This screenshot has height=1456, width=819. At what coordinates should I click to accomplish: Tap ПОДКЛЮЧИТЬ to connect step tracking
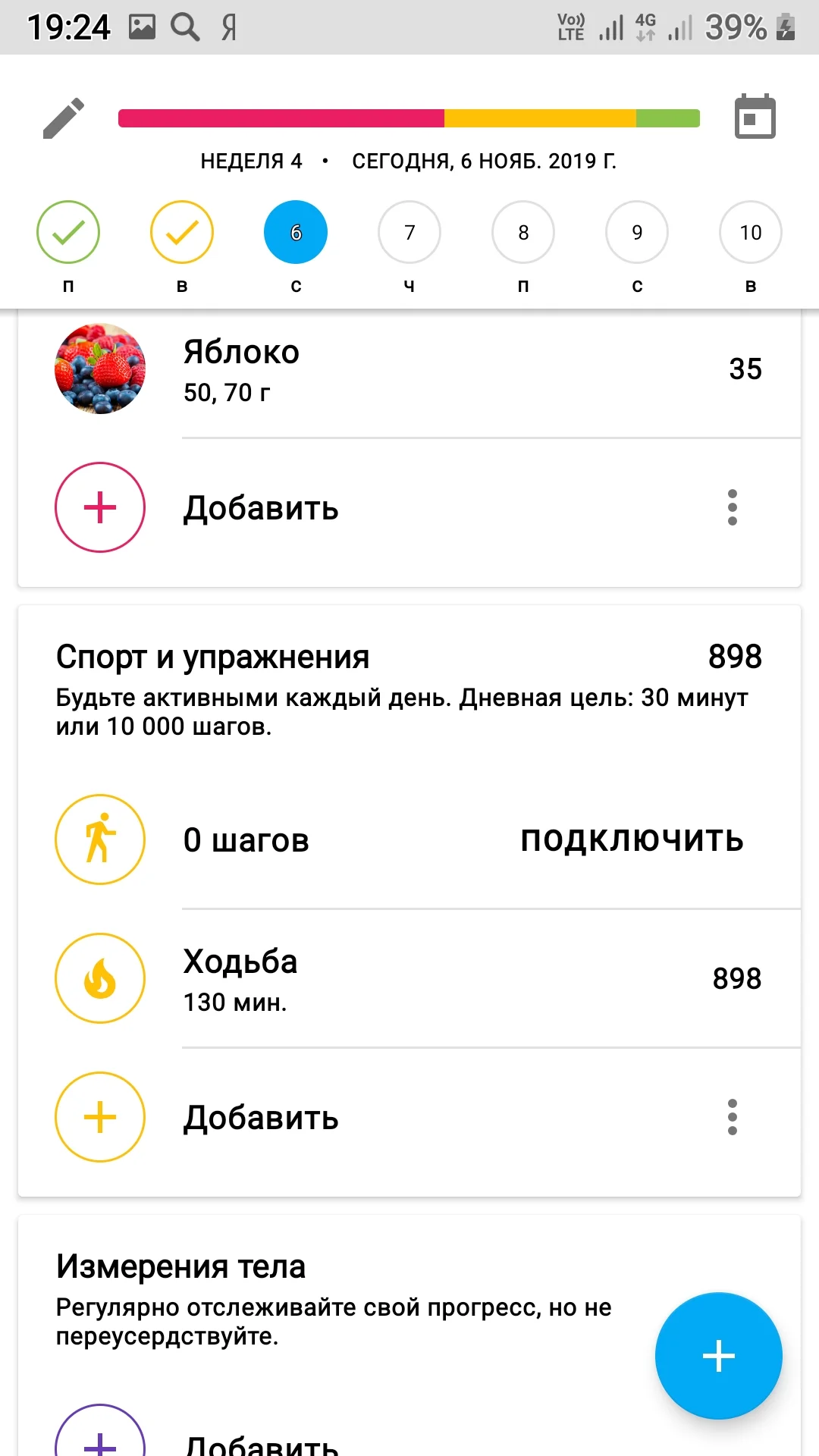(x=632, y=839)
